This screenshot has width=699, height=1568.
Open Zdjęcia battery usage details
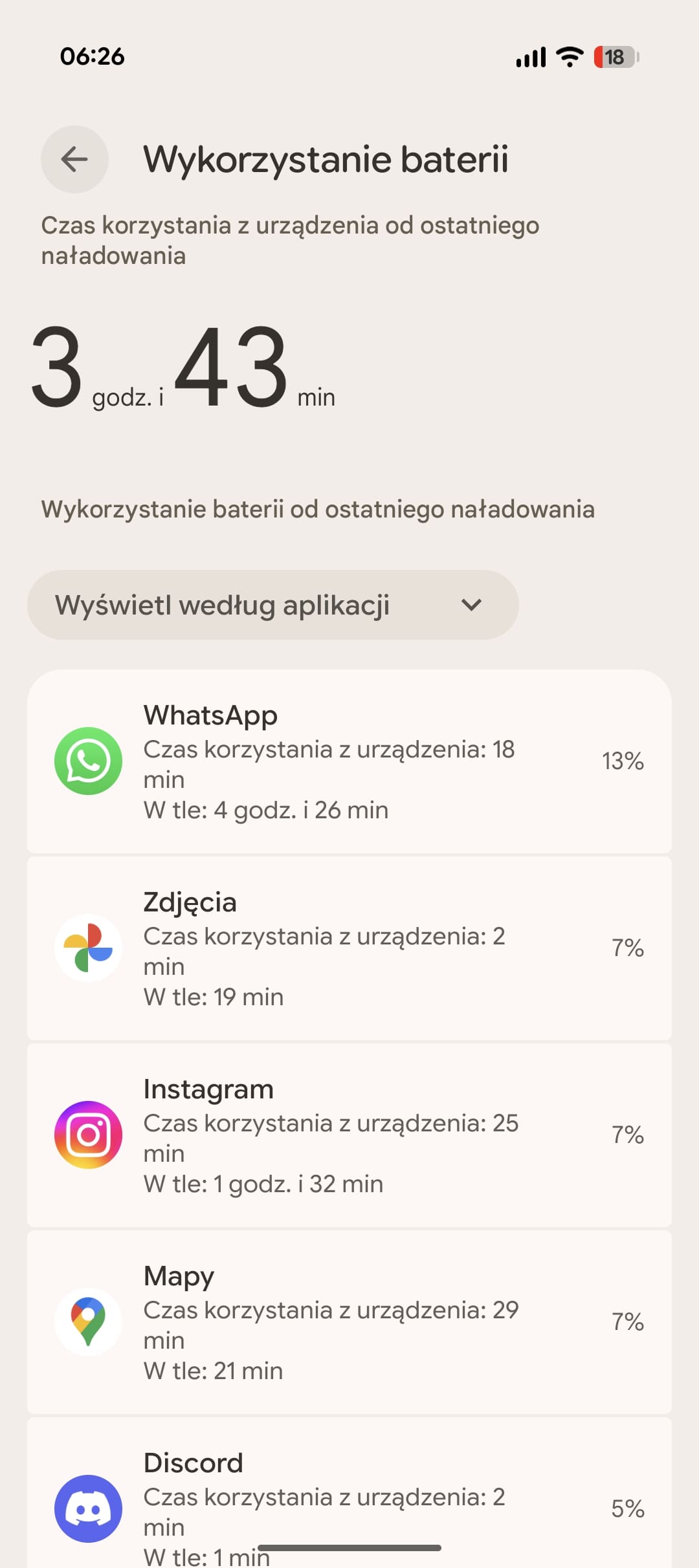pos(349,948)
